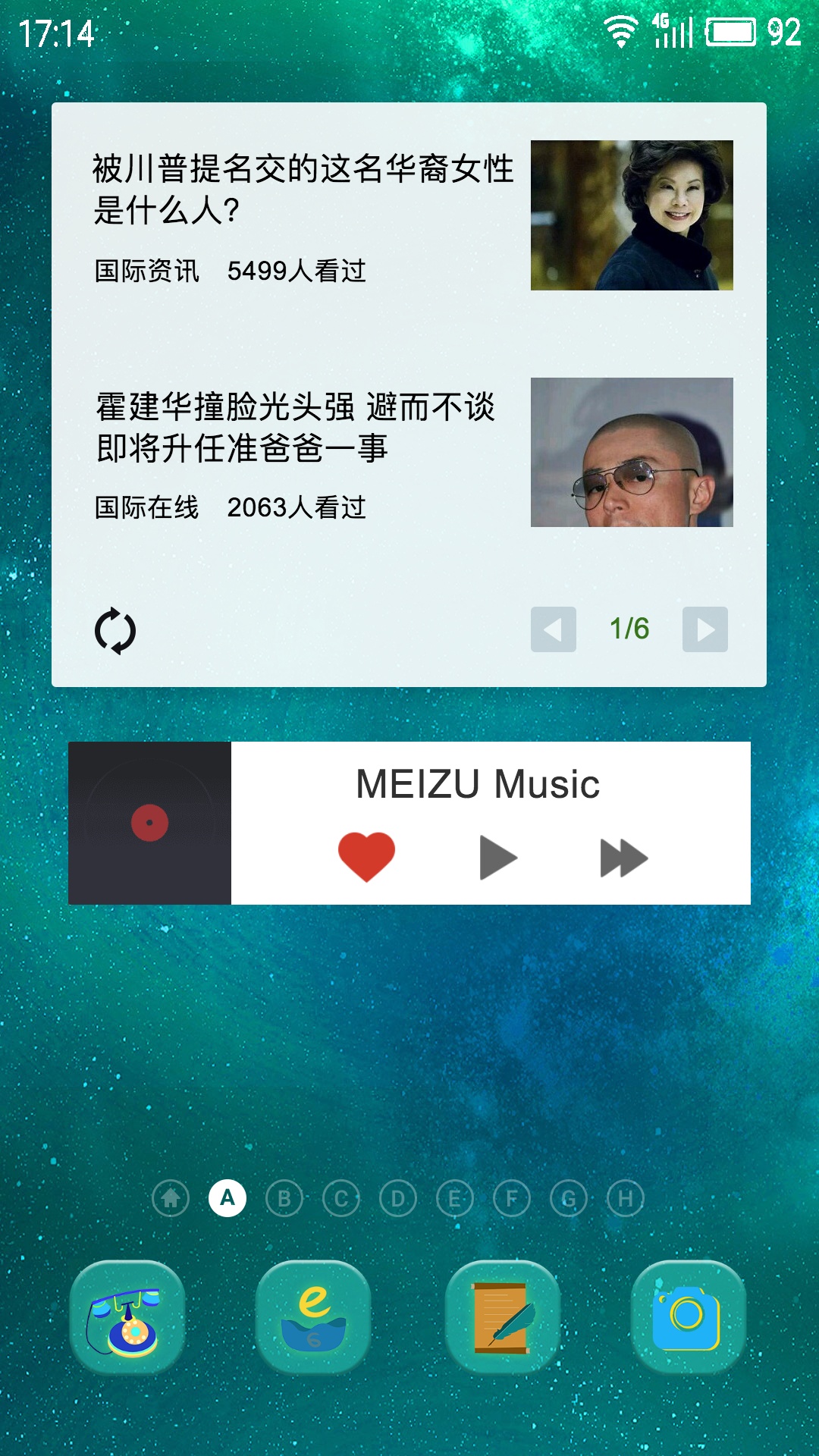This screenshot has height=1456, width=819.
Task: Open the news about 川普提名华裔女性
Action: coord(303,190)
